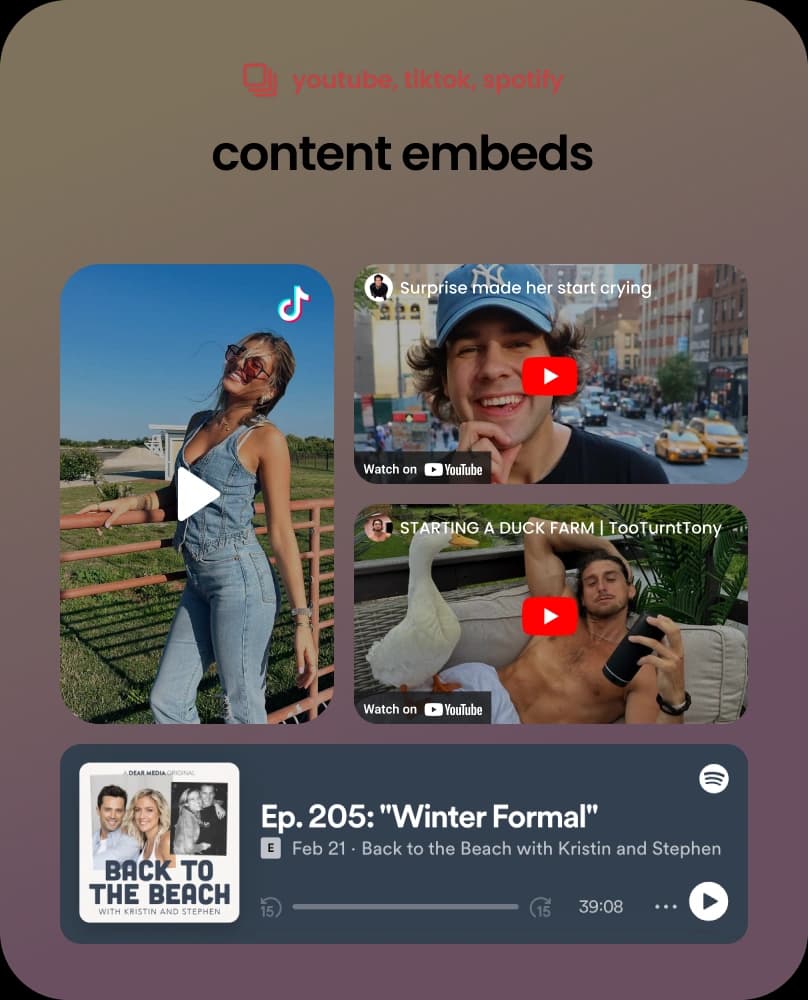The image size is (808, 1000).
Task: Play the Winter Formal podcast episode
Action: pos(709,902)
